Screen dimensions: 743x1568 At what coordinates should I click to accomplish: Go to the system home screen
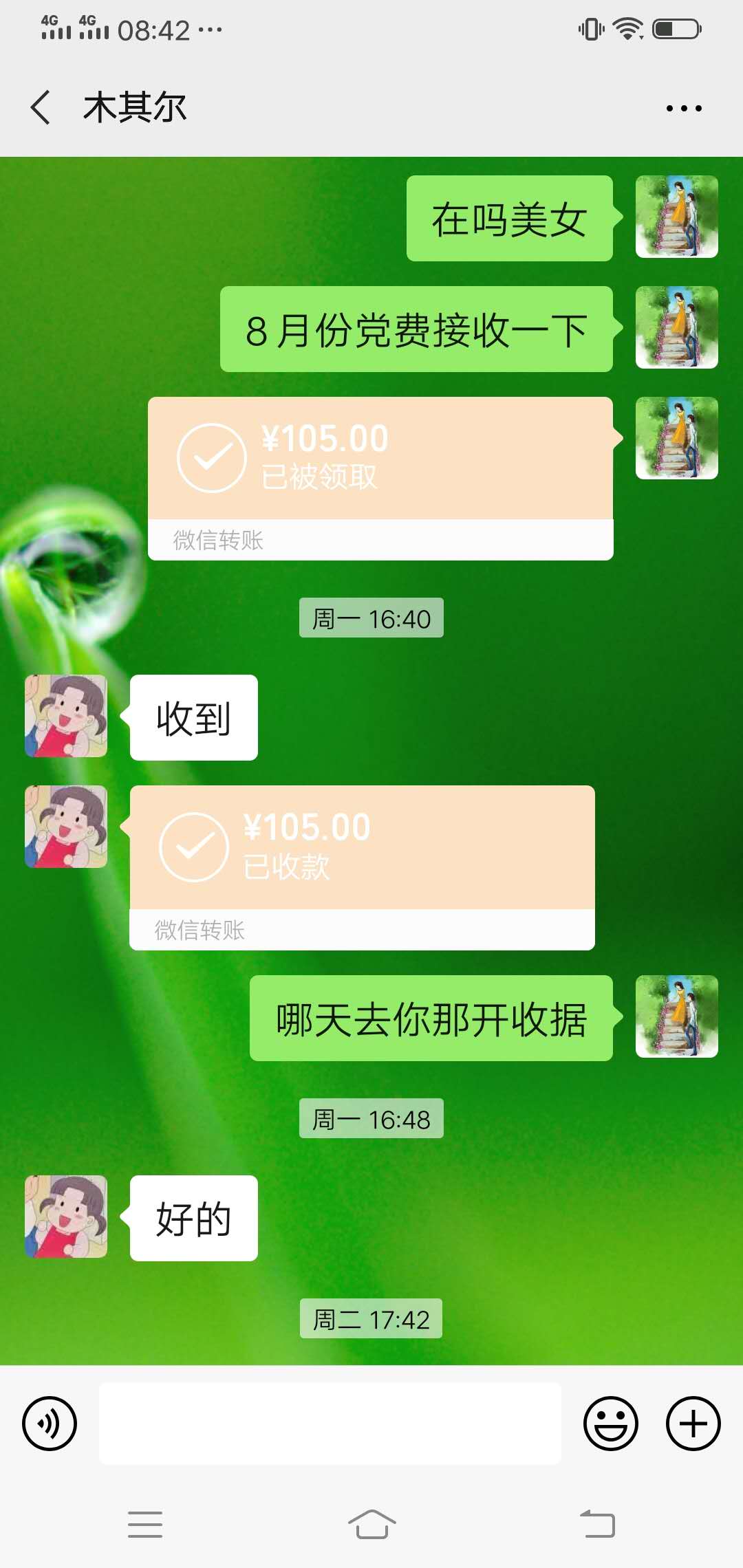coord(371,1524)
